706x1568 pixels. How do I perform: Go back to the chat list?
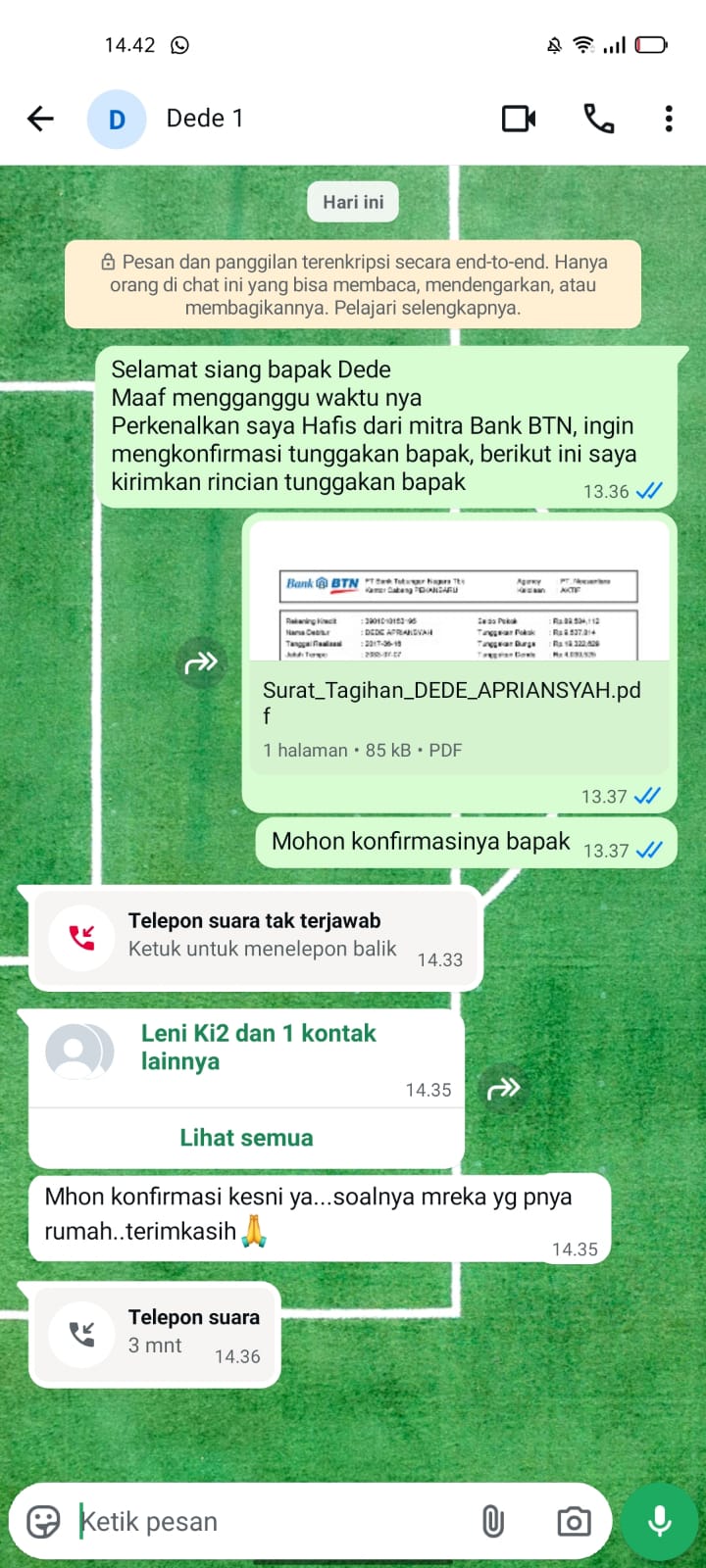click(x=40, y=119)
